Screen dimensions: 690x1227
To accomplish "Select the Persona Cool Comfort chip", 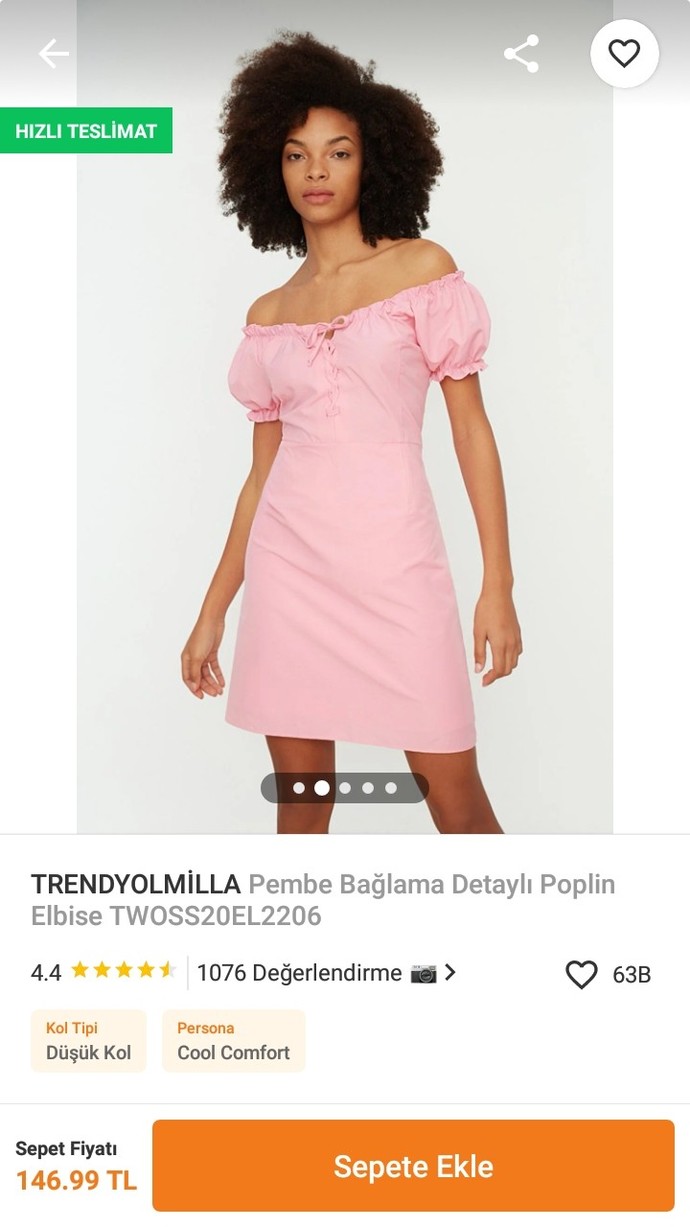I will click(x=233, y=1041).
